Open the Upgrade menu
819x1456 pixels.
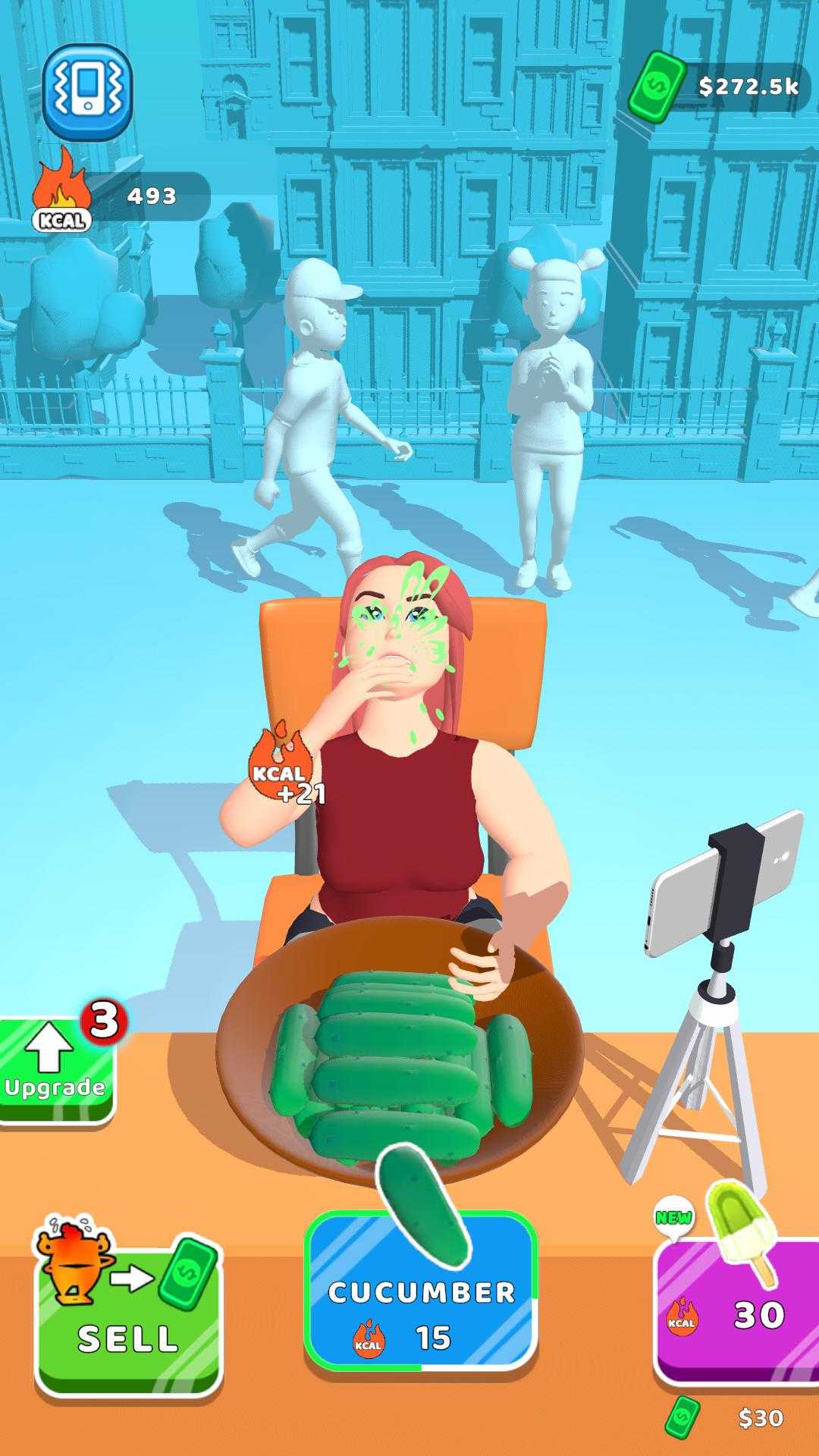click(56, 1071)
